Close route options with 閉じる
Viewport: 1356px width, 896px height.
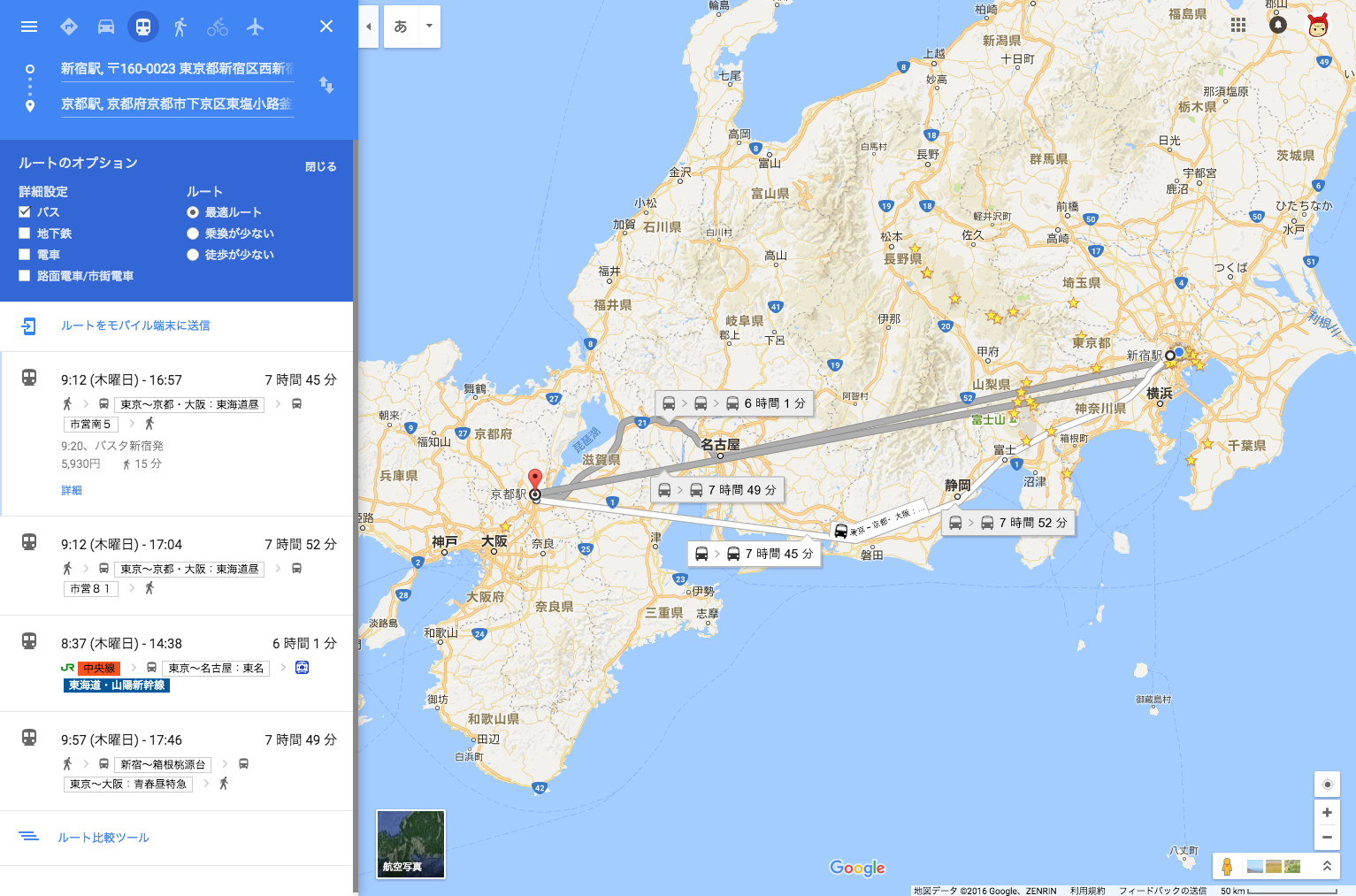click(x=320, y=166)
